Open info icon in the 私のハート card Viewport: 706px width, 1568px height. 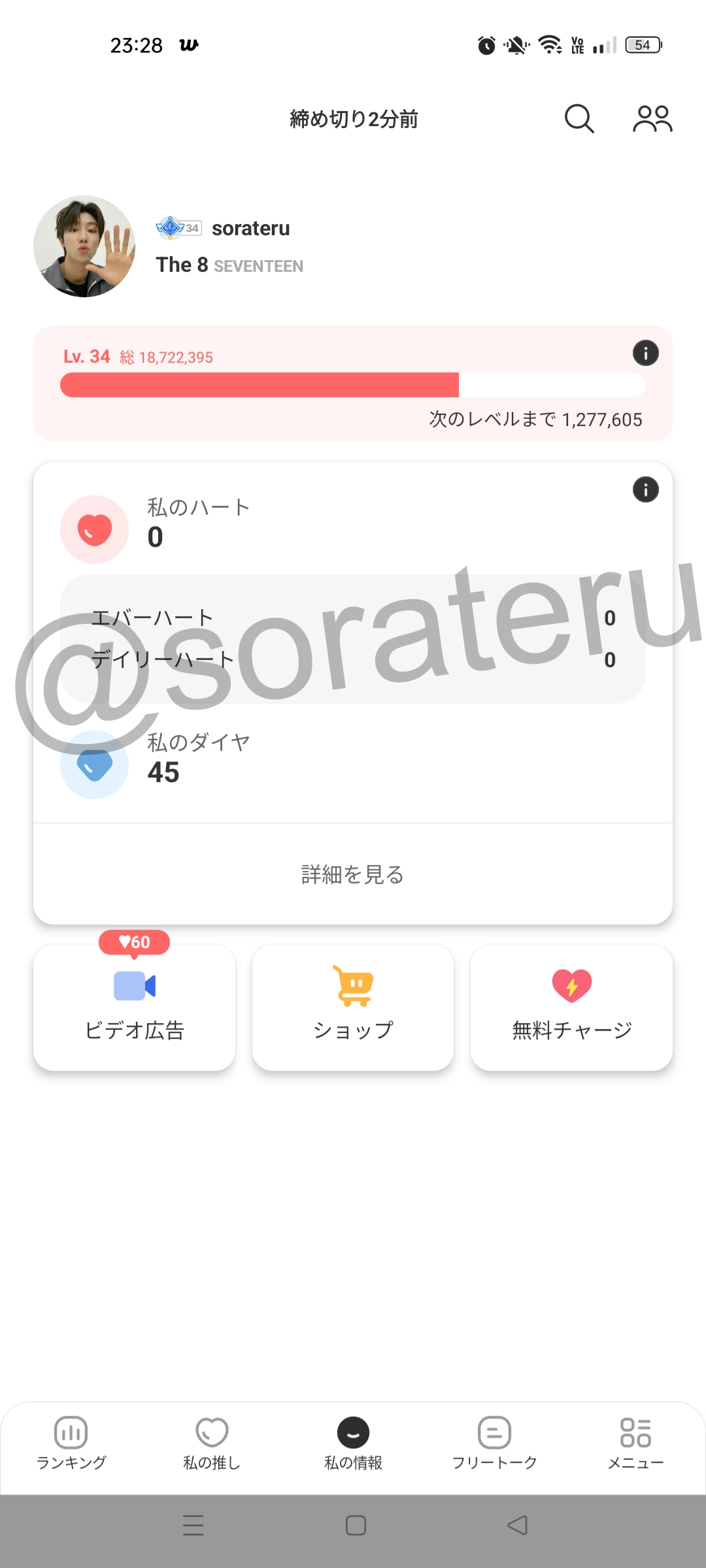pyautogui.click(x=645, y=489)
